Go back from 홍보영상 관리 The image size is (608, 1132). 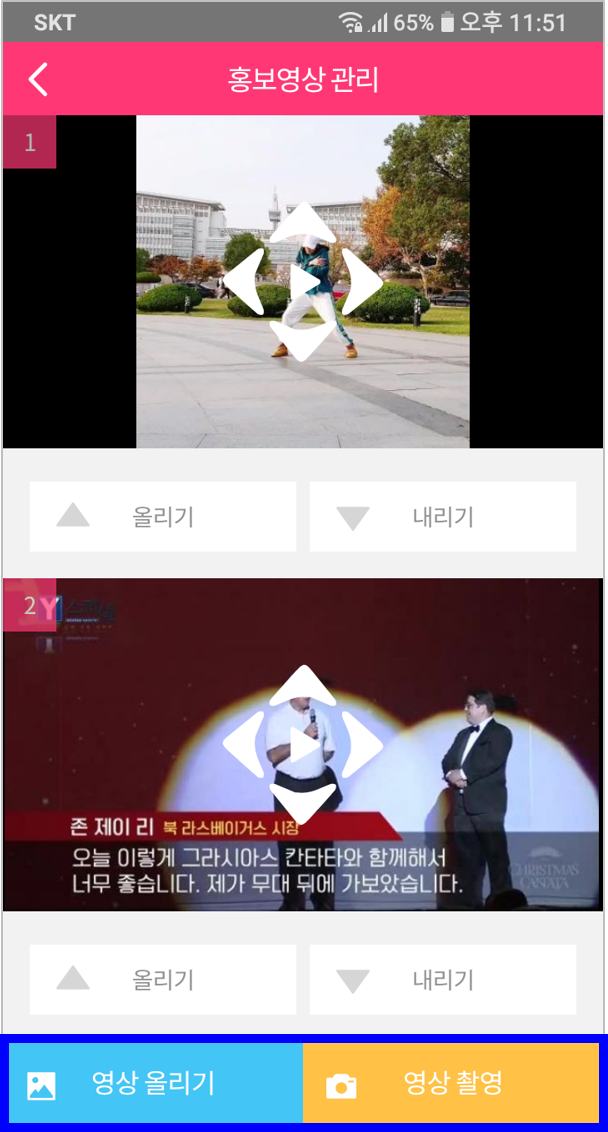(38, 80)
